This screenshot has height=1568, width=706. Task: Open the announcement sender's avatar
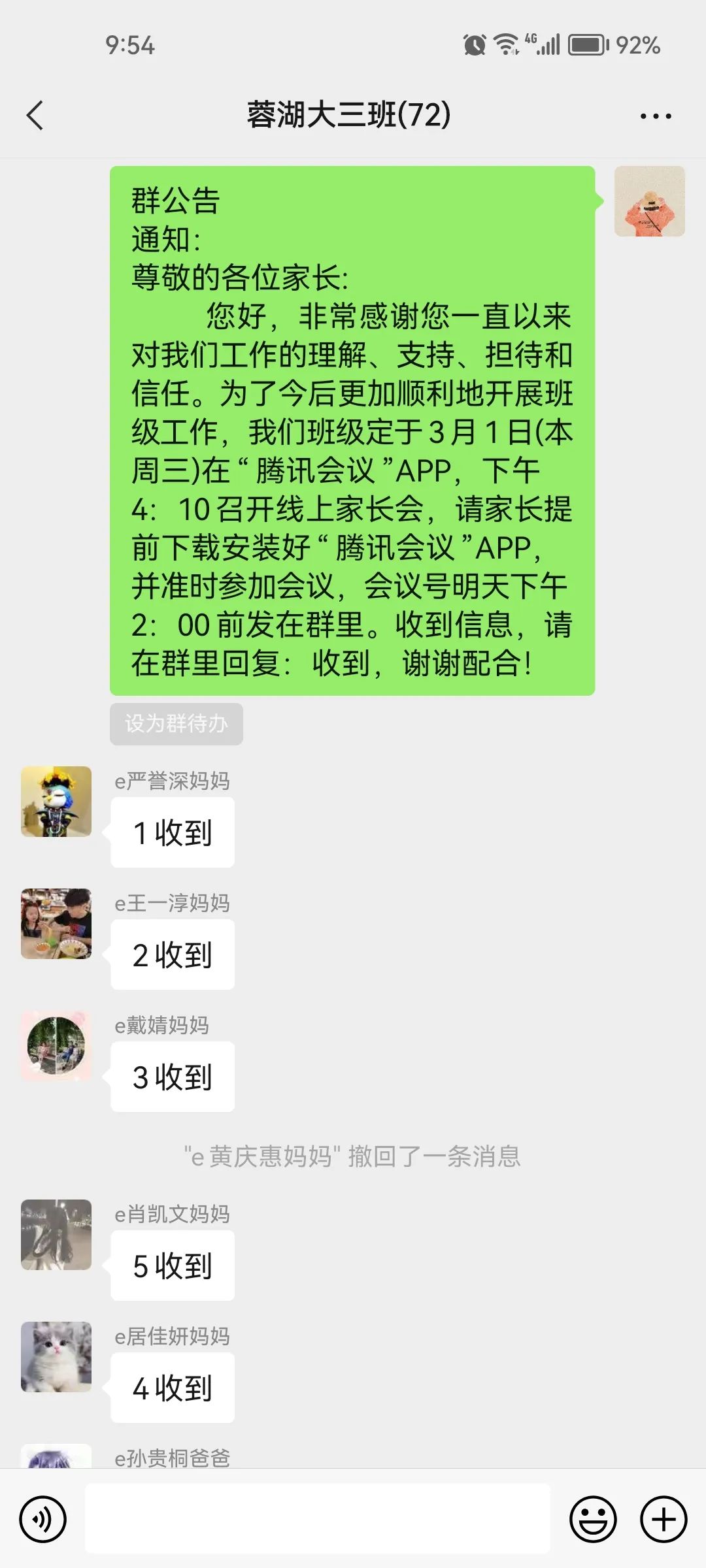tap(649, 201)
